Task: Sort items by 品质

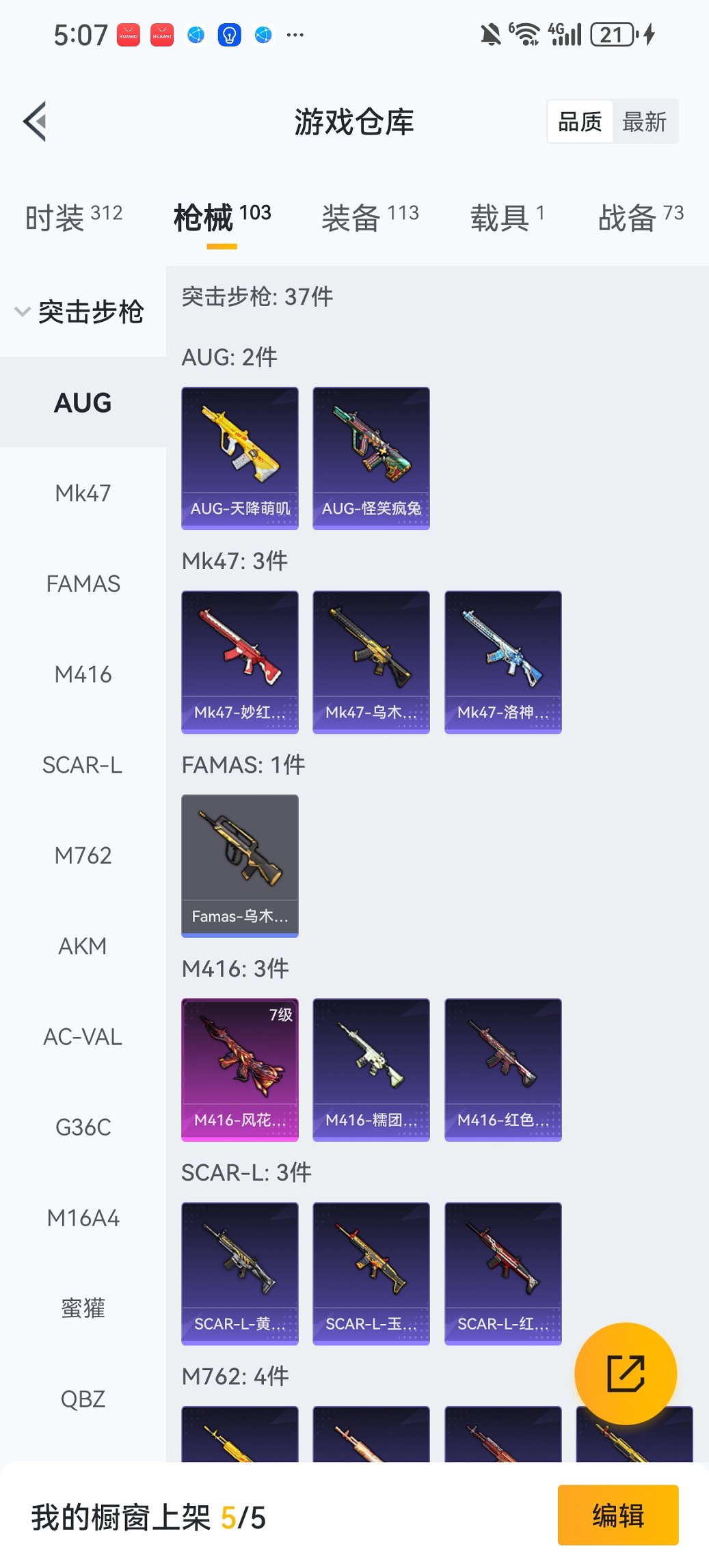Action: coord(580,122)
